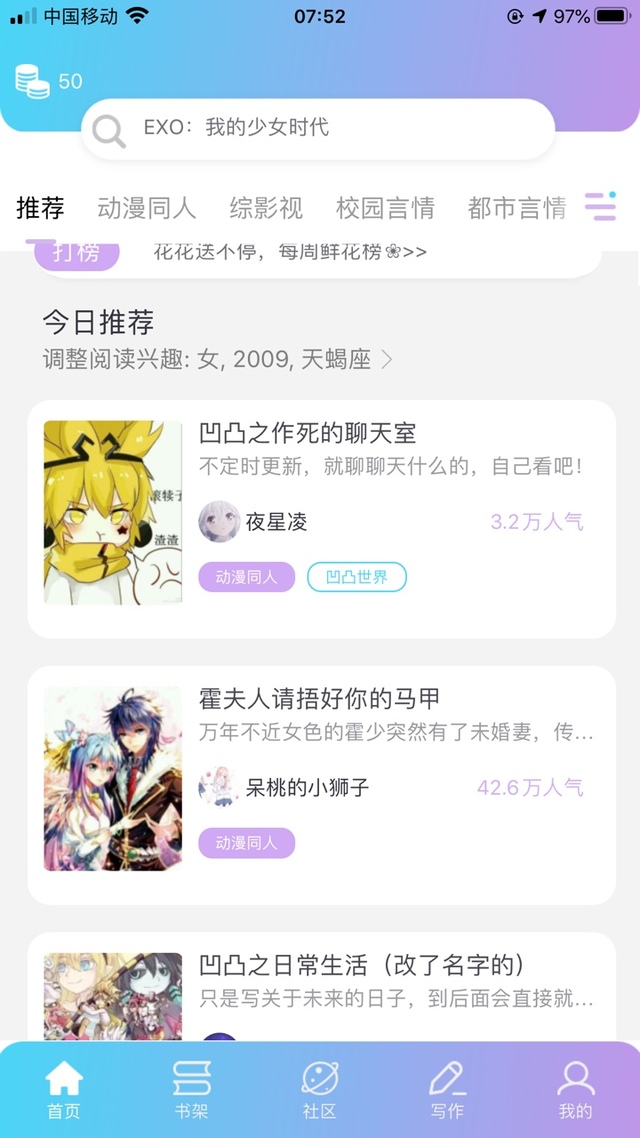Open the 每周鲜花榜 banner link

tap(290, 253)
